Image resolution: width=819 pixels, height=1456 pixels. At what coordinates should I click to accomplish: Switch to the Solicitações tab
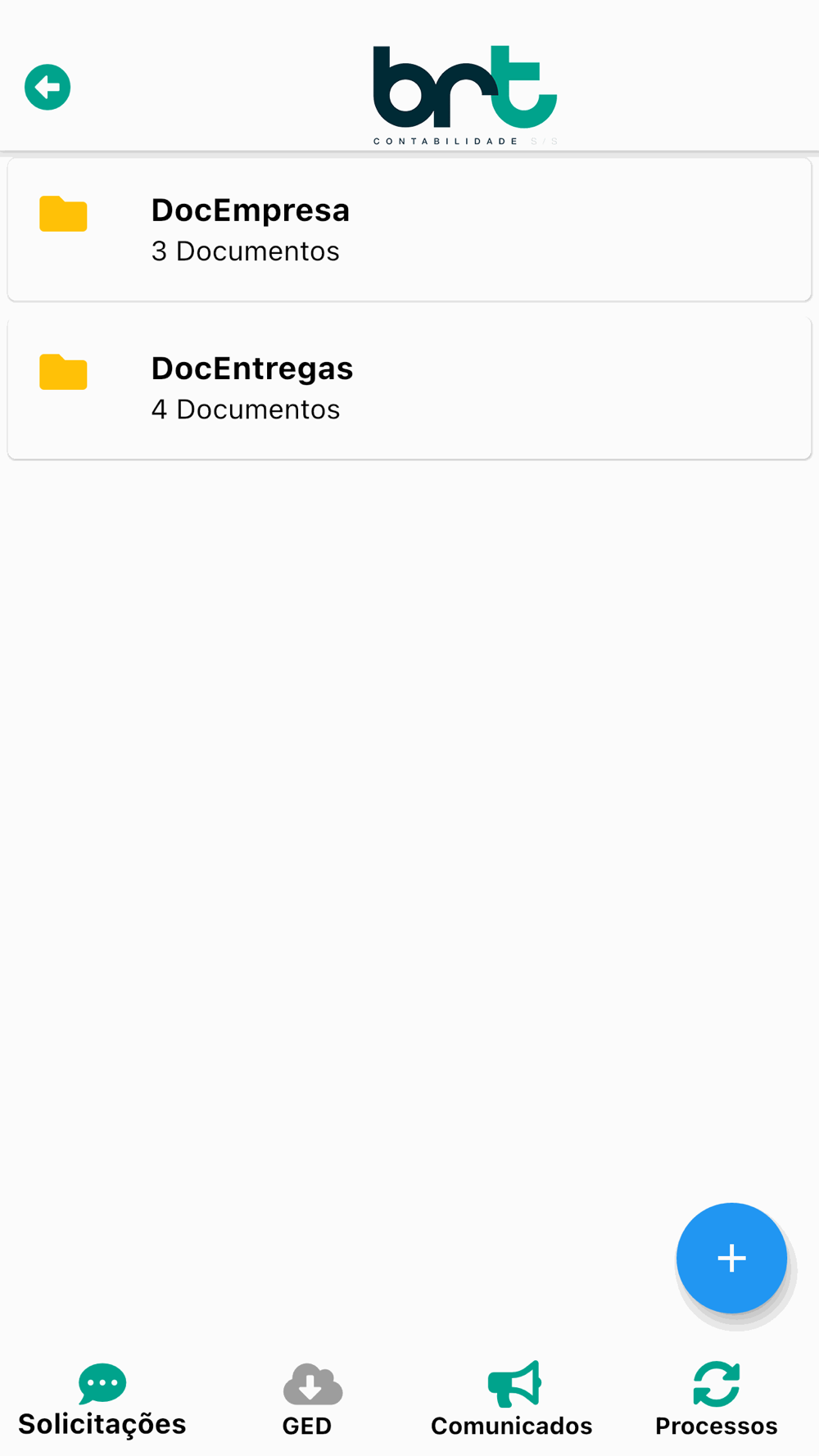tap(102, 1400)
